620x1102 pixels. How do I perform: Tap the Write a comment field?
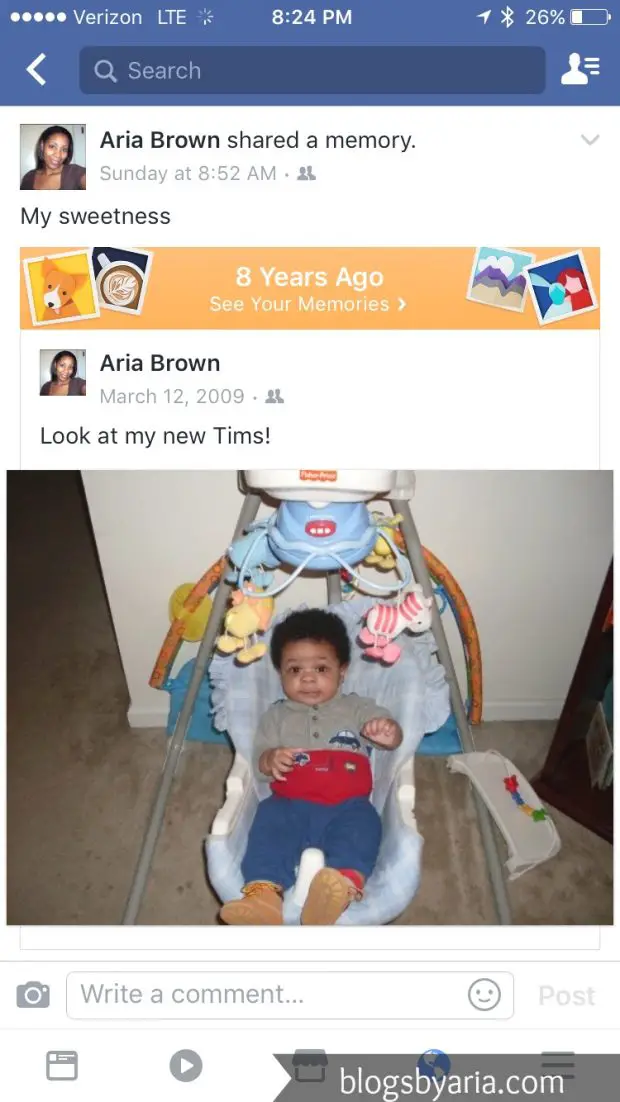pos(290,995)
